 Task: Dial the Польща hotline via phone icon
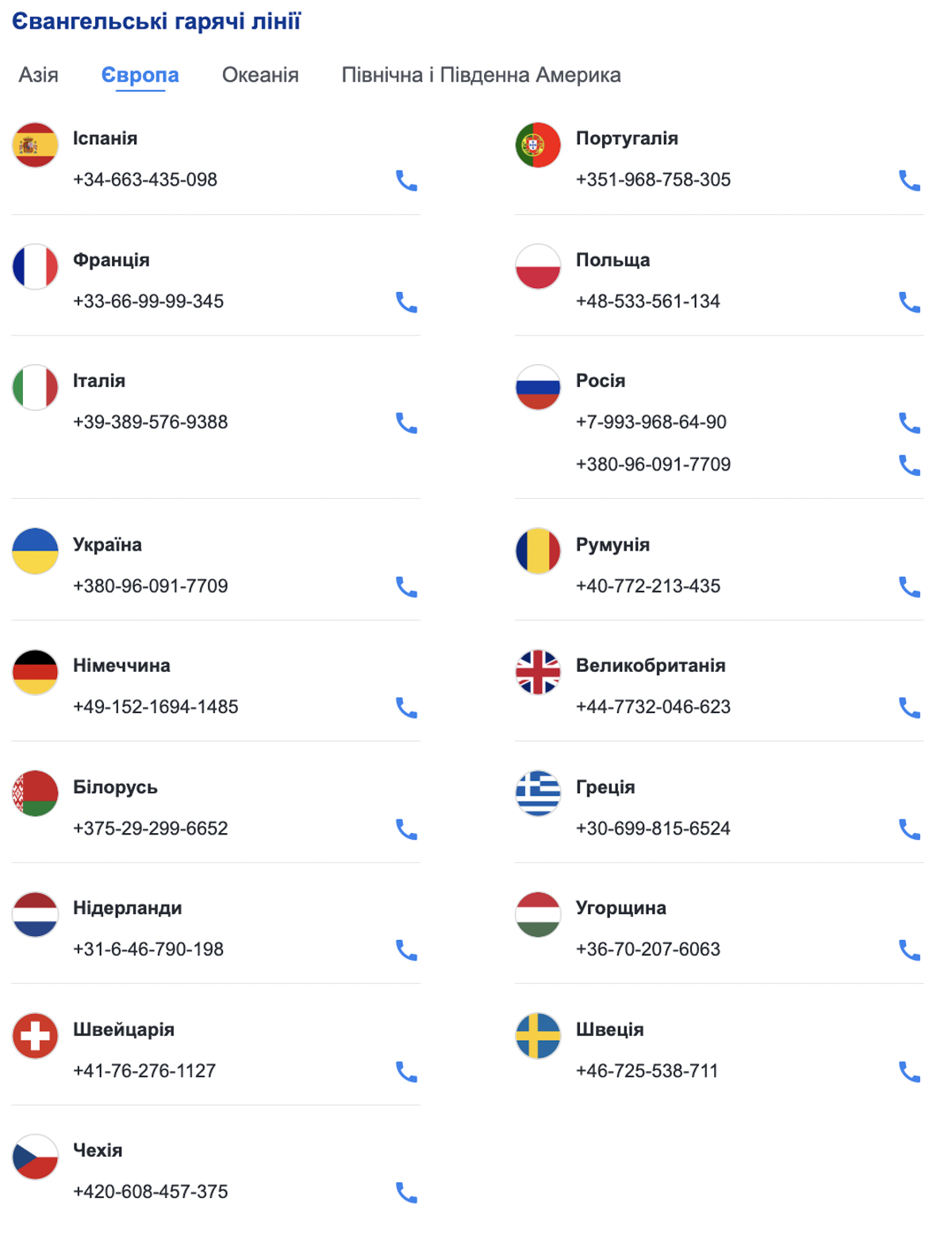(909, 302)
